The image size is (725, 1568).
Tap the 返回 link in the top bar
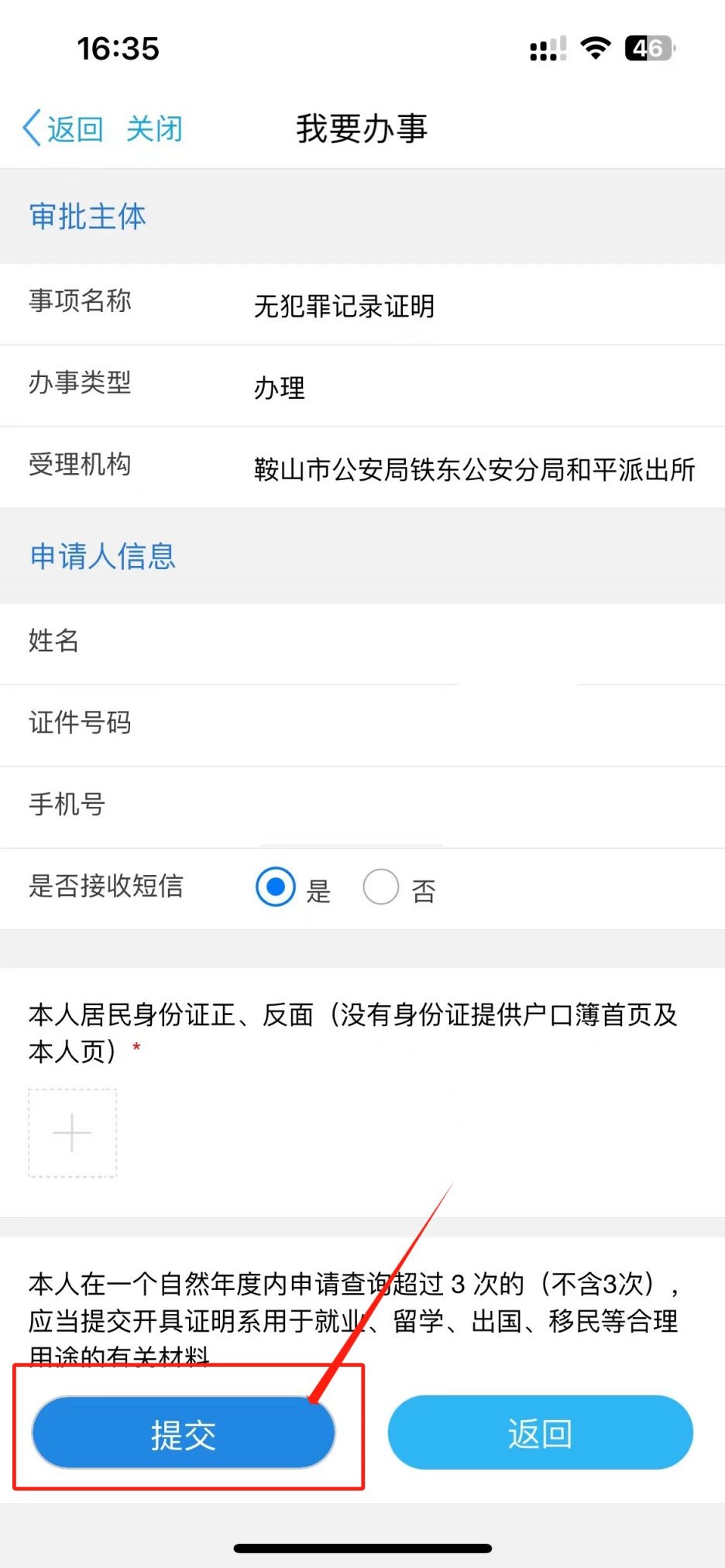click(x=74, y=128)
